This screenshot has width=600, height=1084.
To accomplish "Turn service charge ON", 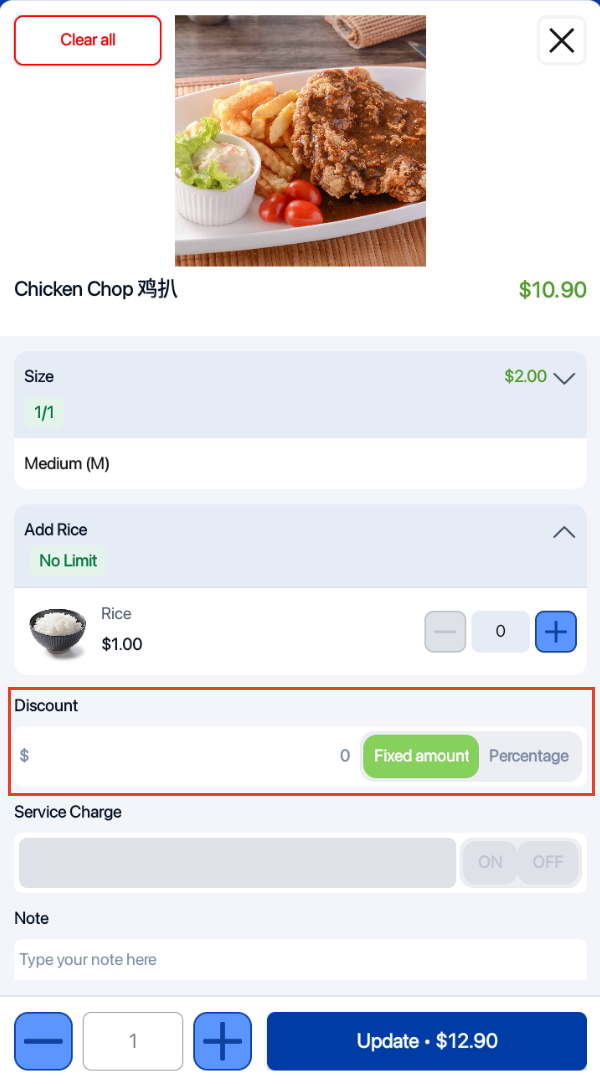I will [490, 862].
